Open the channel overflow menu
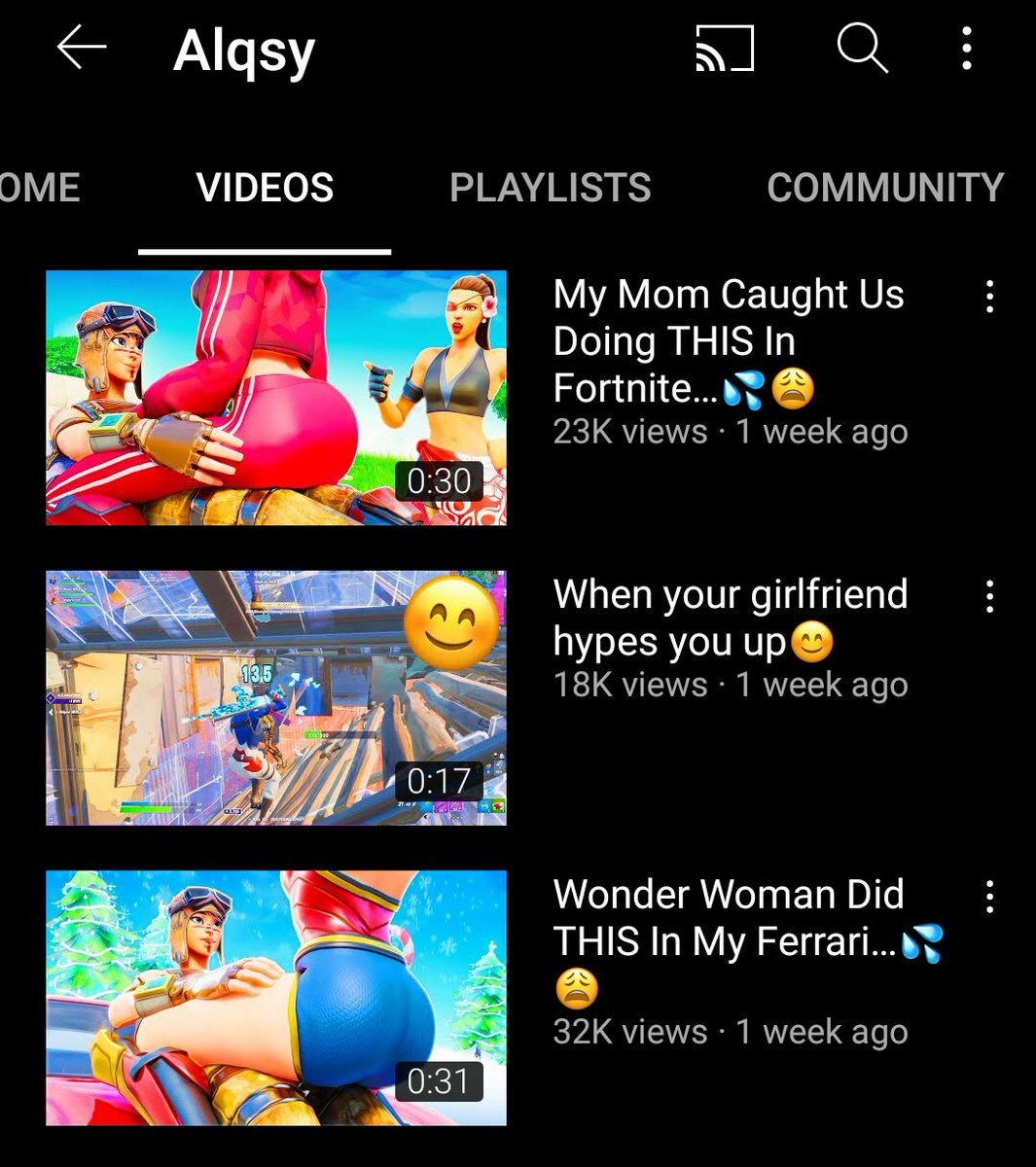 pos(966,48)
